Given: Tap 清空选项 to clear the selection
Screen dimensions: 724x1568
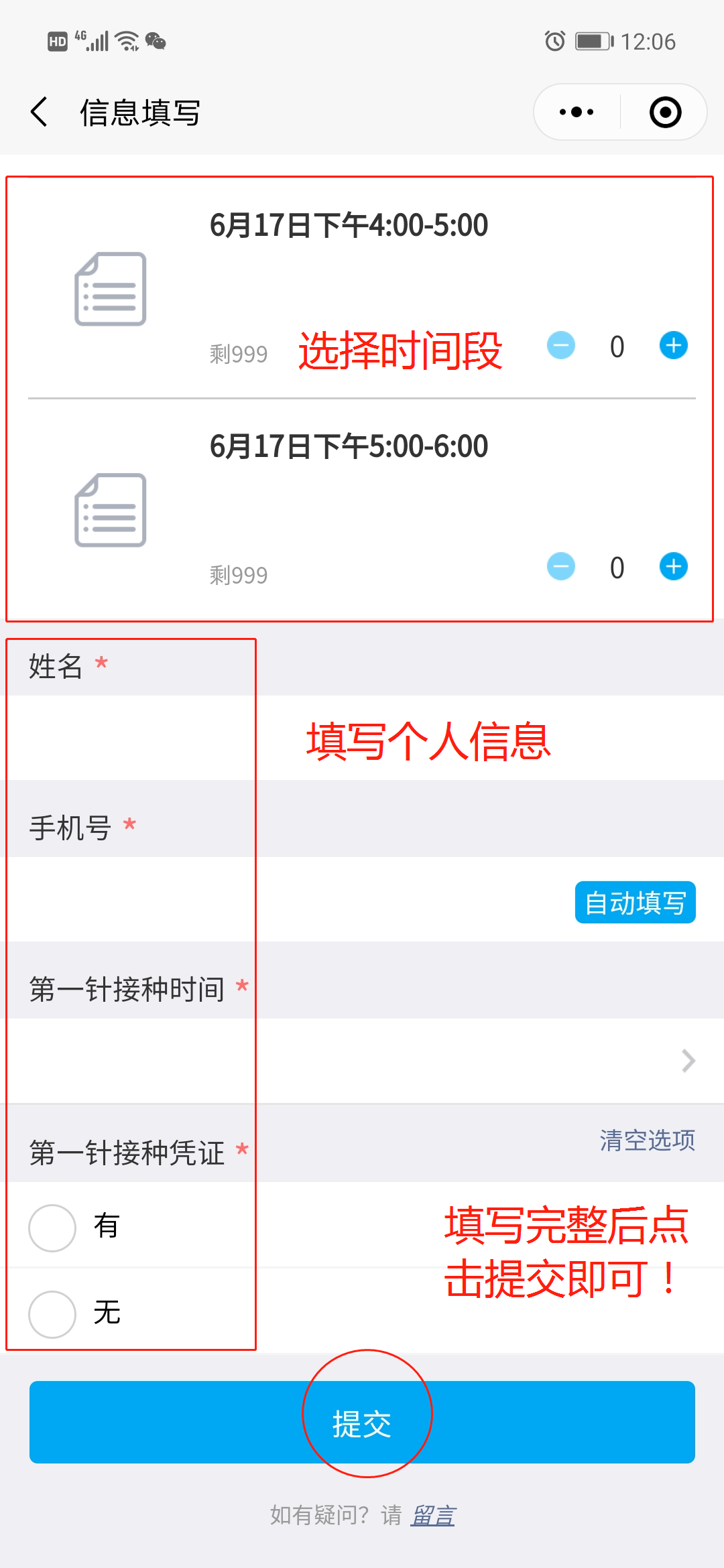Looking at the screenshot, I should [647, 1140].
